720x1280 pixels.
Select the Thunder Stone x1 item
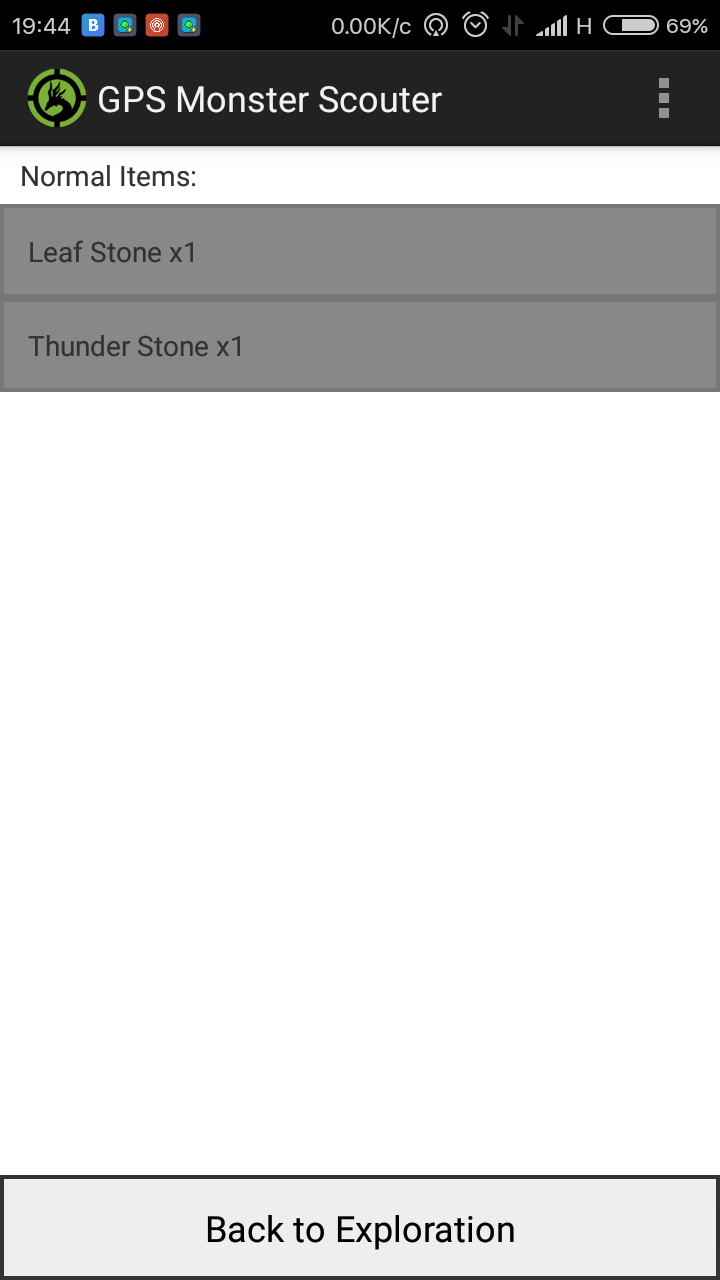click(x=360, y=346)
